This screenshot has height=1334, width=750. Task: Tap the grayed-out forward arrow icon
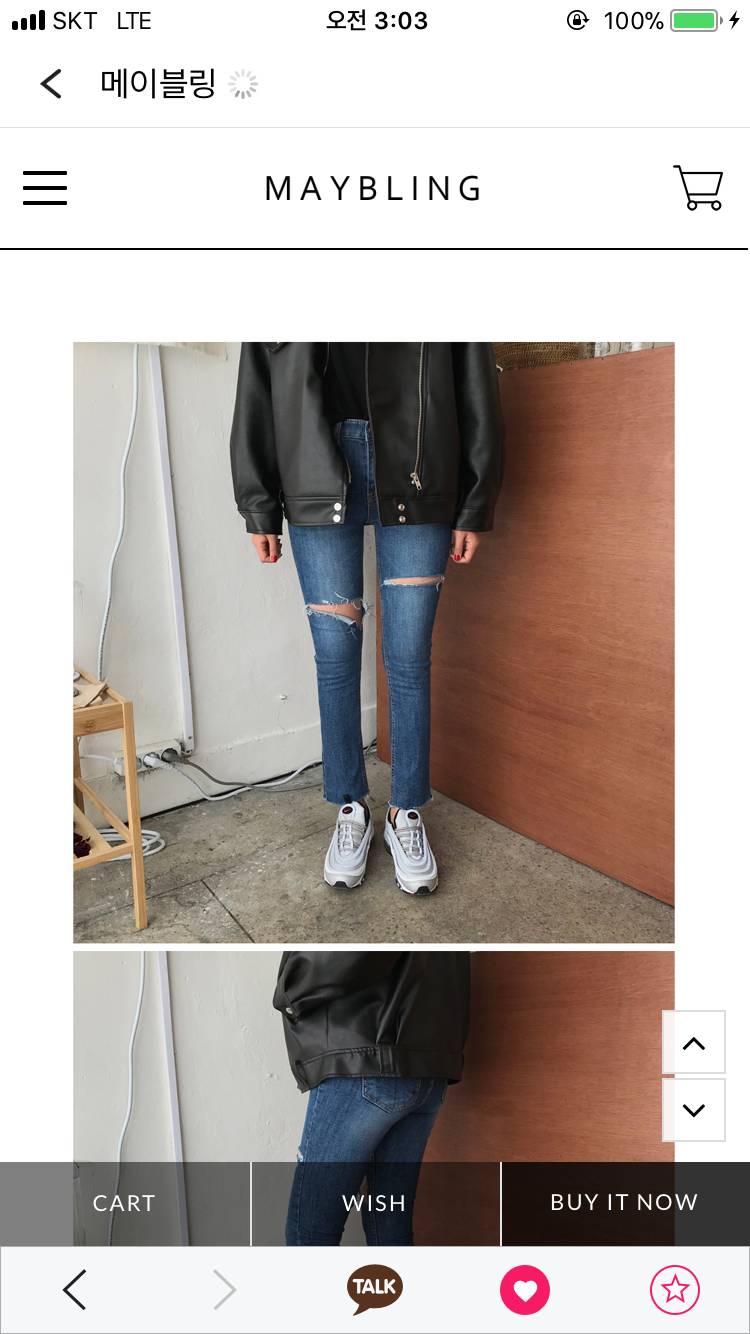click(x=224, y=1289)
